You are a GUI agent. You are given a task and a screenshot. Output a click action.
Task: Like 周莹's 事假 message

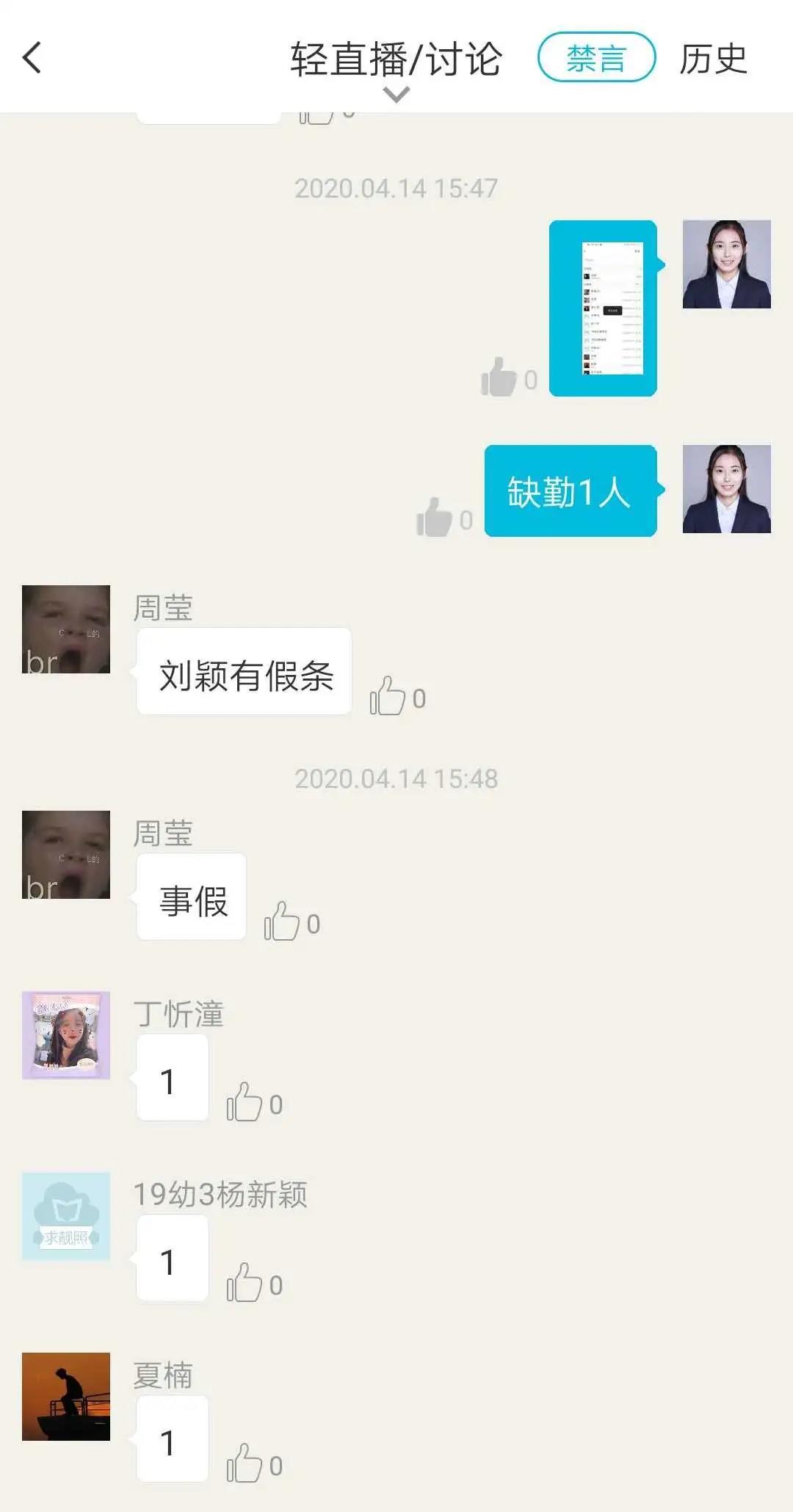click(282, 922)
